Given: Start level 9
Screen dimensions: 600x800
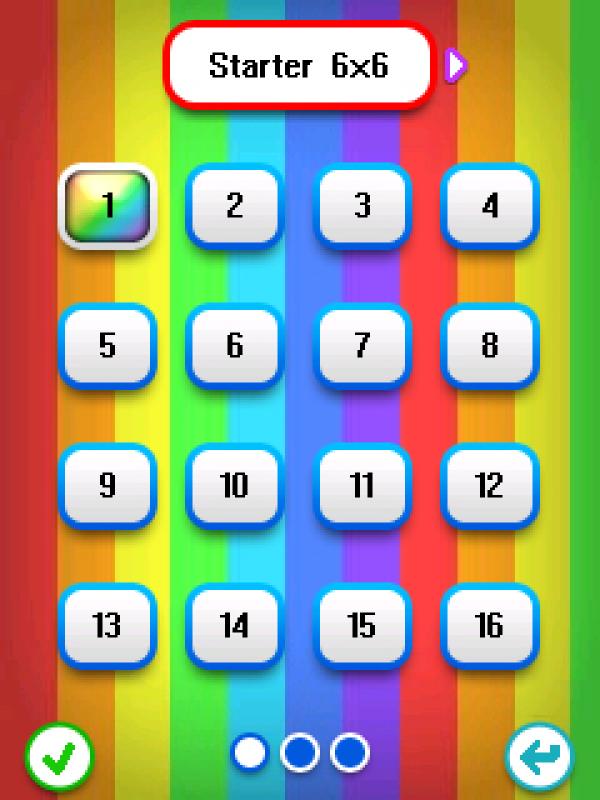Looking at the screenshot, I should coord(107,486).
